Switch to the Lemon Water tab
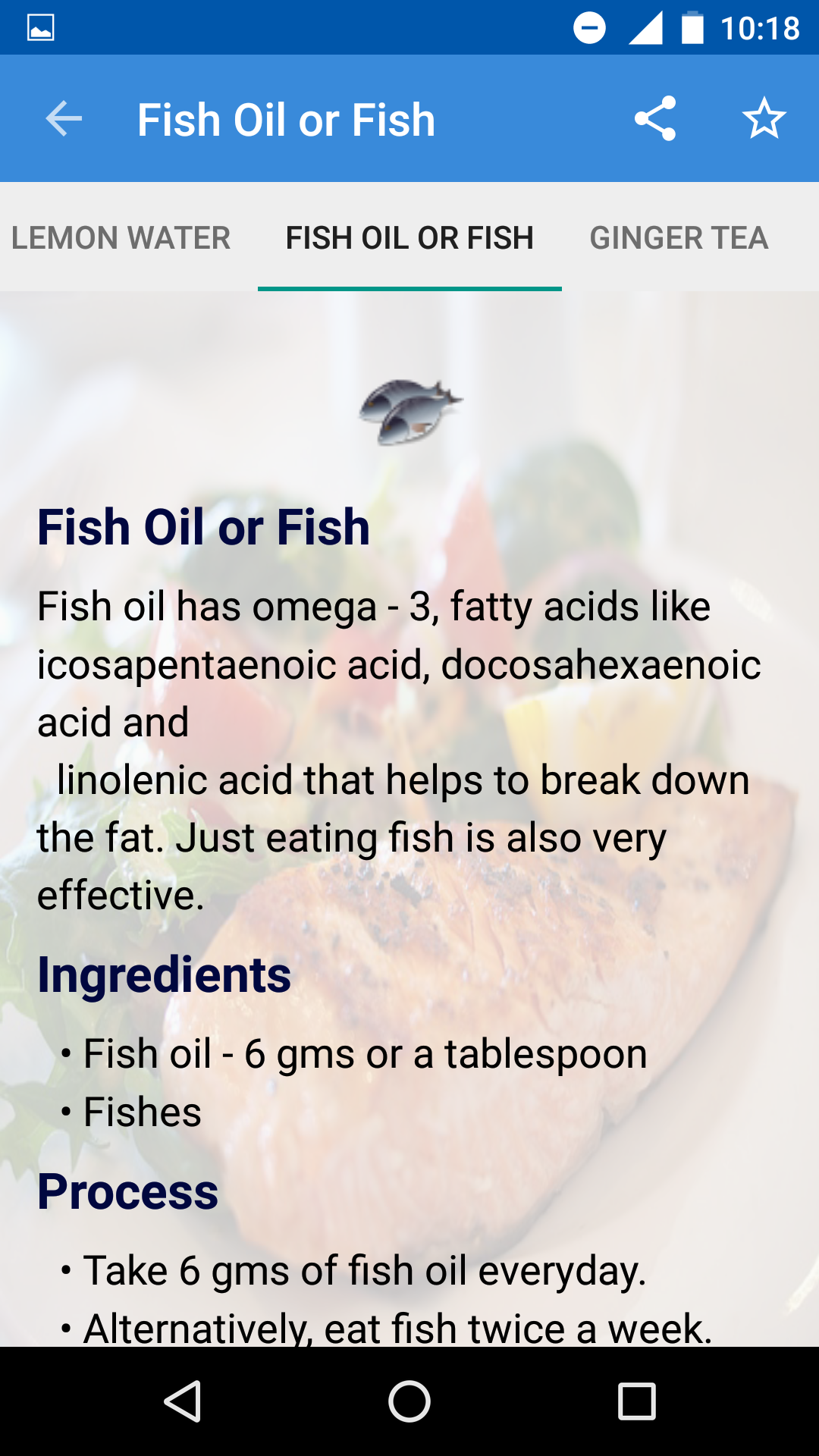 click(x=121, y=238)
